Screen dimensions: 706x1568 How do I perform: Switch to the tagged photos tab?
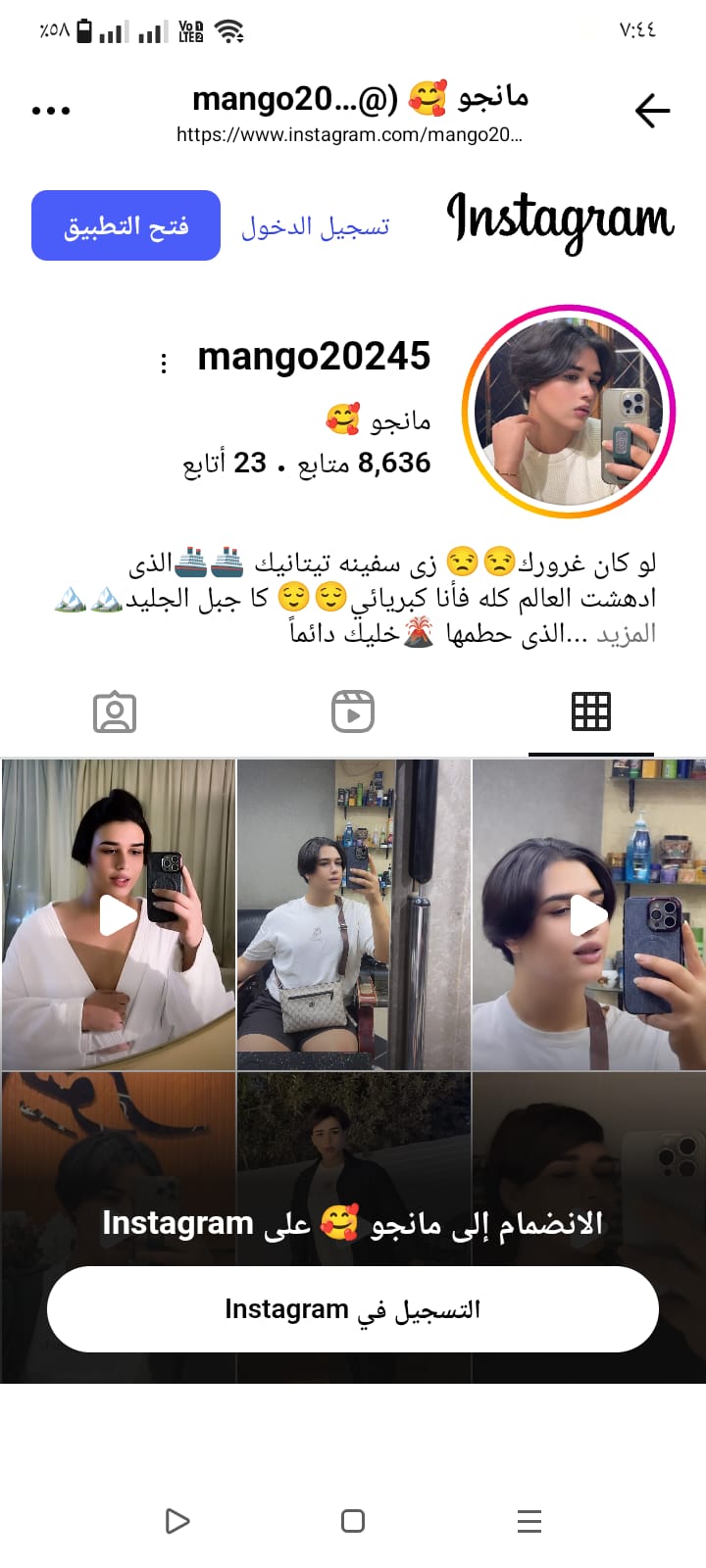click(x=115, y=711)
